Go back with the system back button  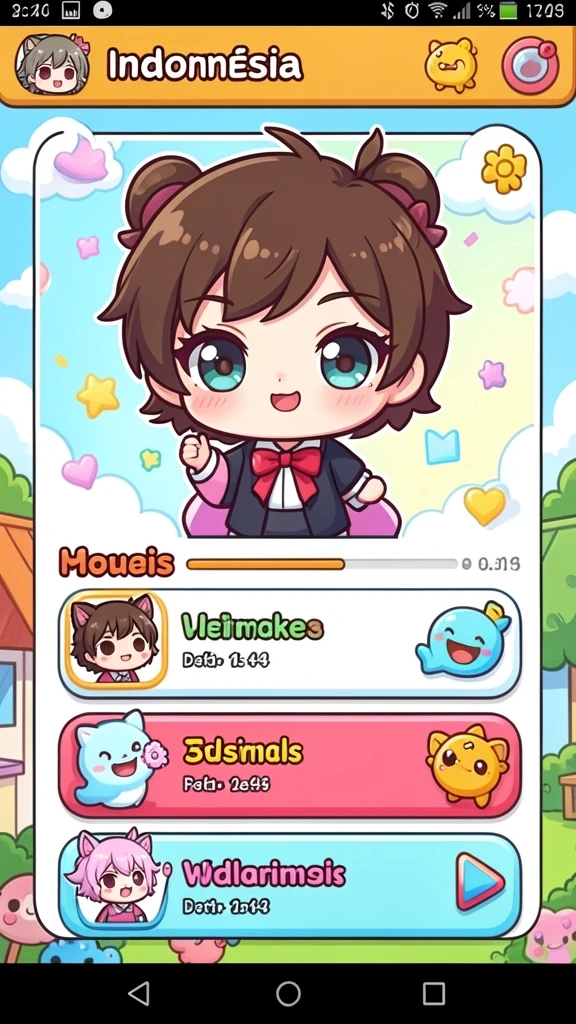pos(138,993)
